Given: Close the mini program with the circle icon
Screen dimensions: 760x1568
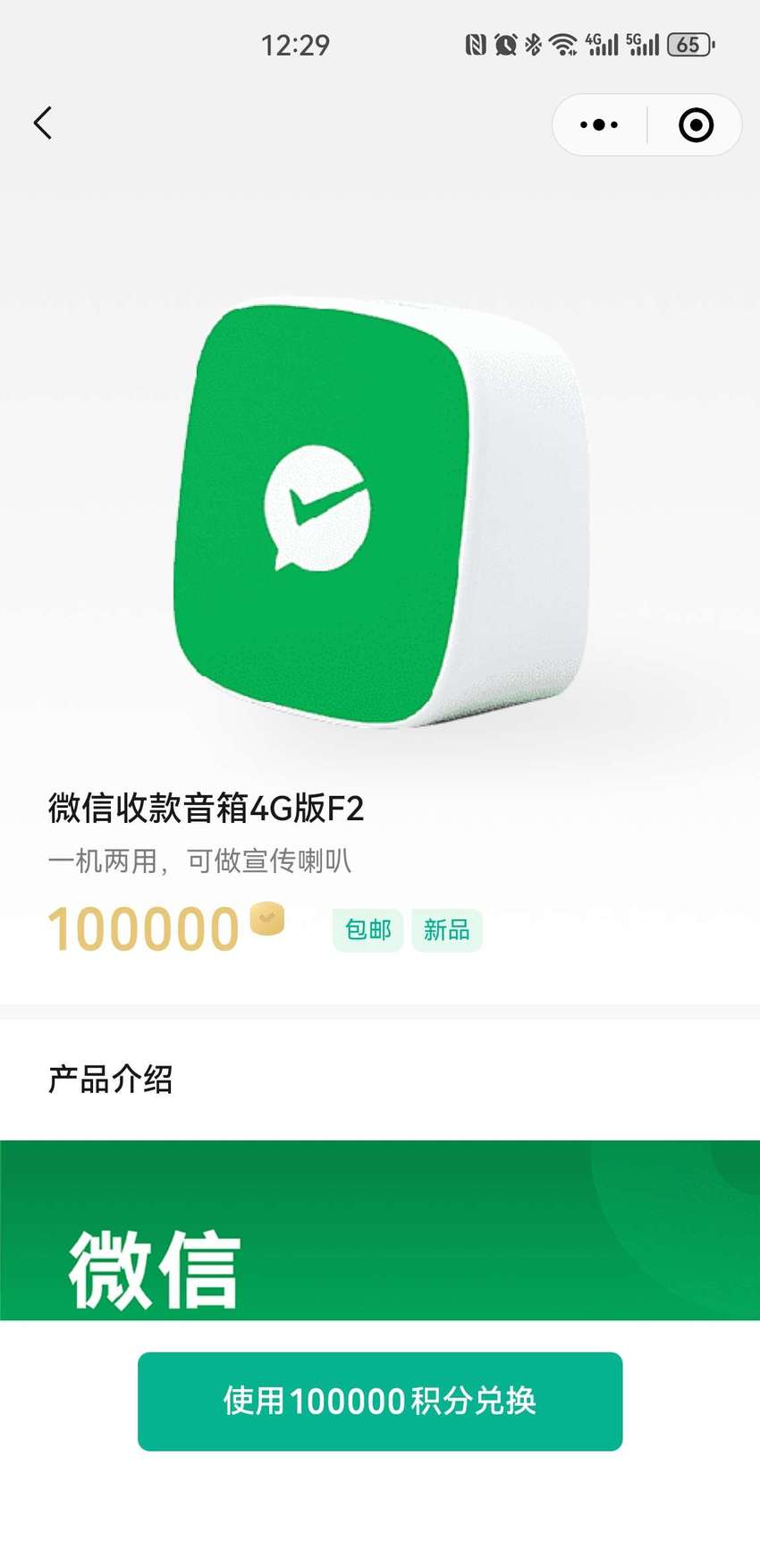Looking at the screenshot, I should click(696, 125).
